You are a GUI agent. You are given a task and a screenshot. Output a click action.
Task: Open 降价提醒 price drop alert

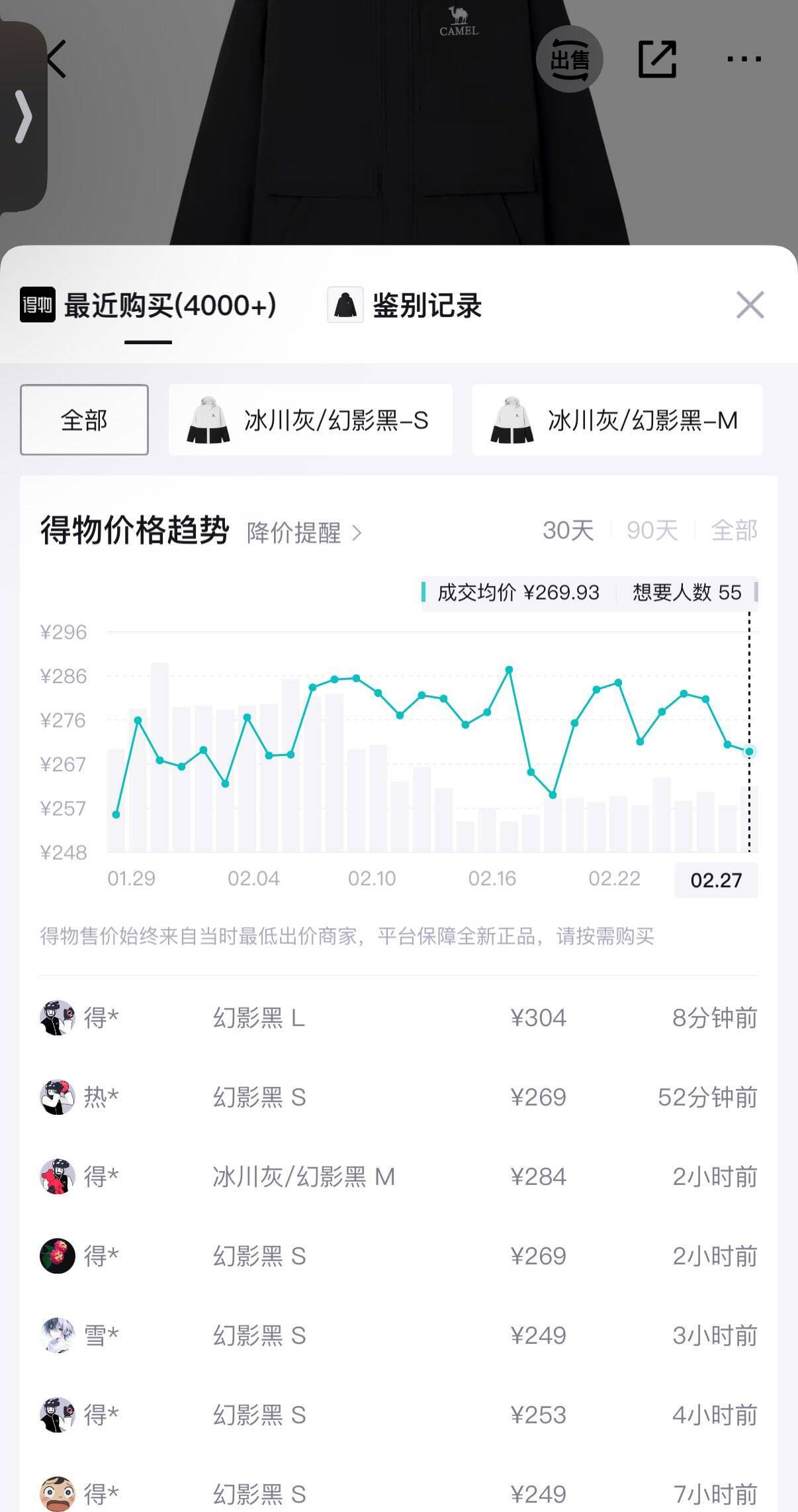pos(304,533)
